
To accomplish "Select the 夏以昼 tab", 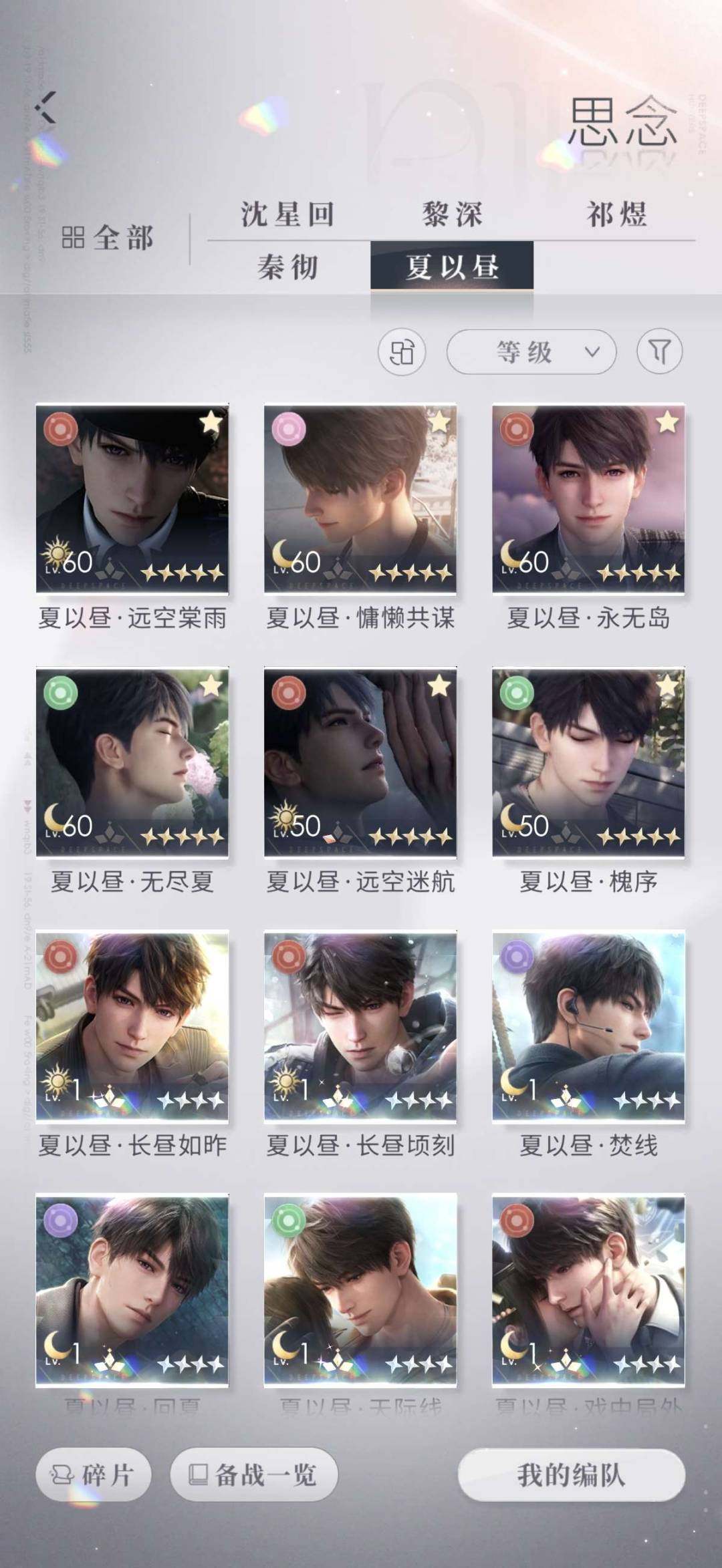I will coord(452,266).
